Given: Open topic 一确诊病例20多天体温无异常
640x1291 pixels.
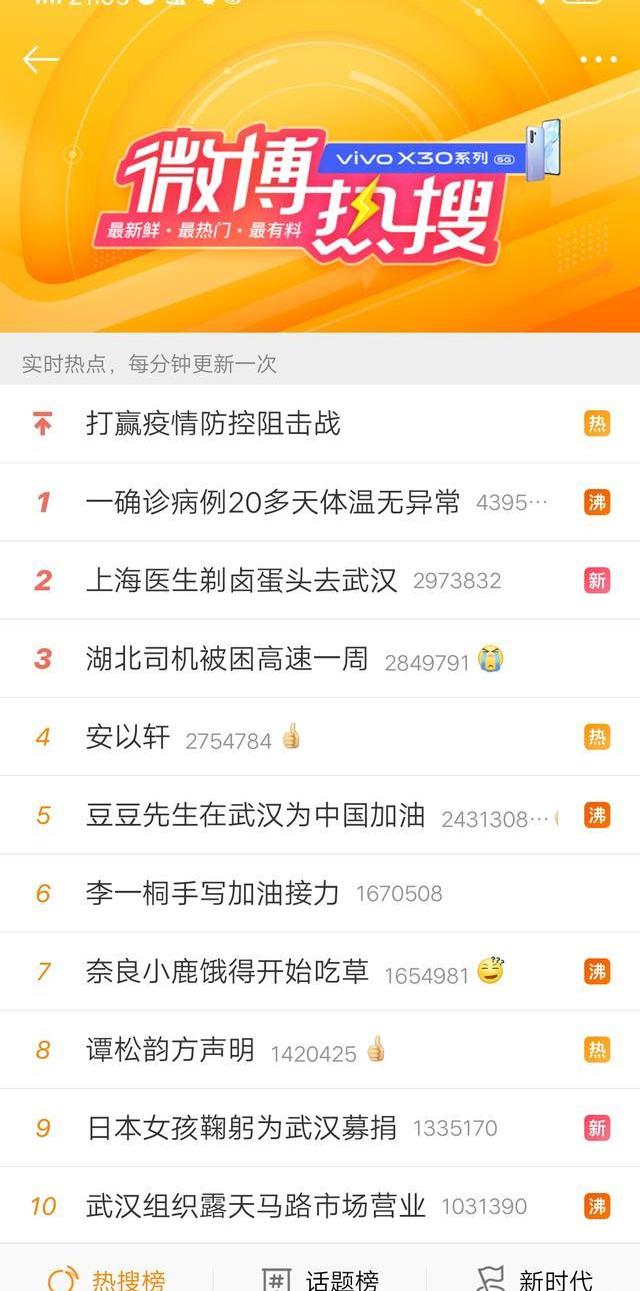Looking at the screenshot, I should point(272,502).
